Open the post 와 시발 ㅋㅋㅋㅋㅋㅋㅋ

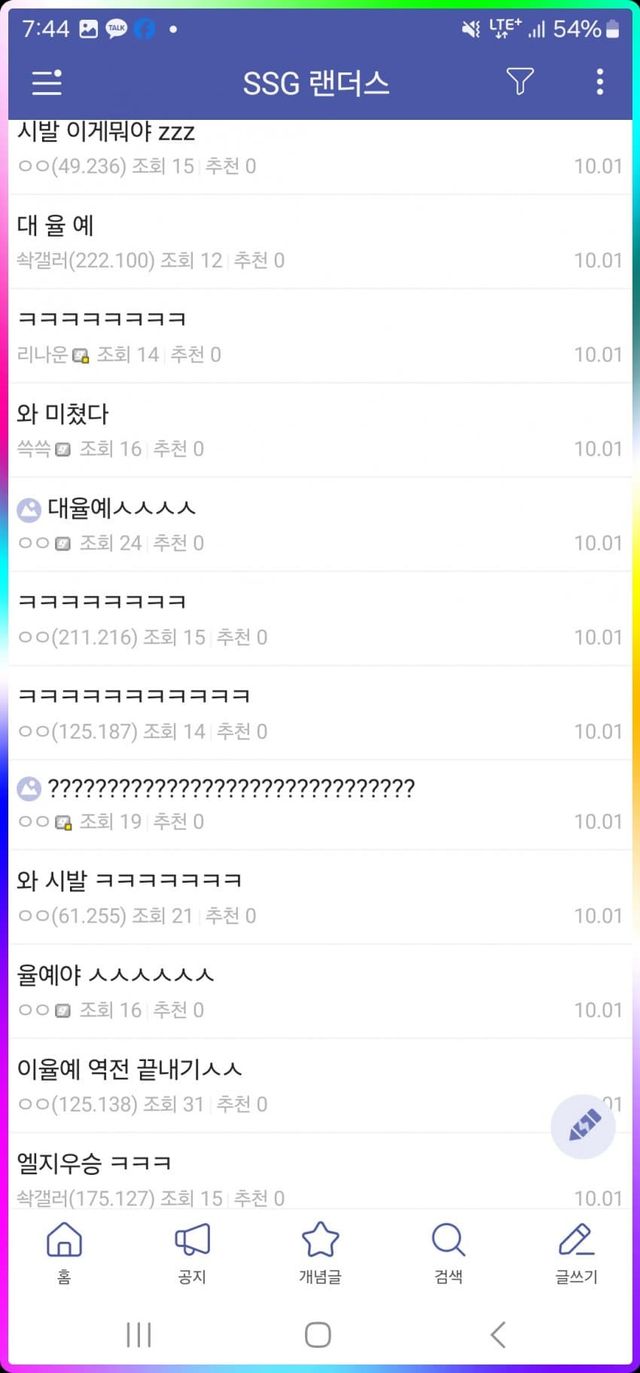(130, 881)
